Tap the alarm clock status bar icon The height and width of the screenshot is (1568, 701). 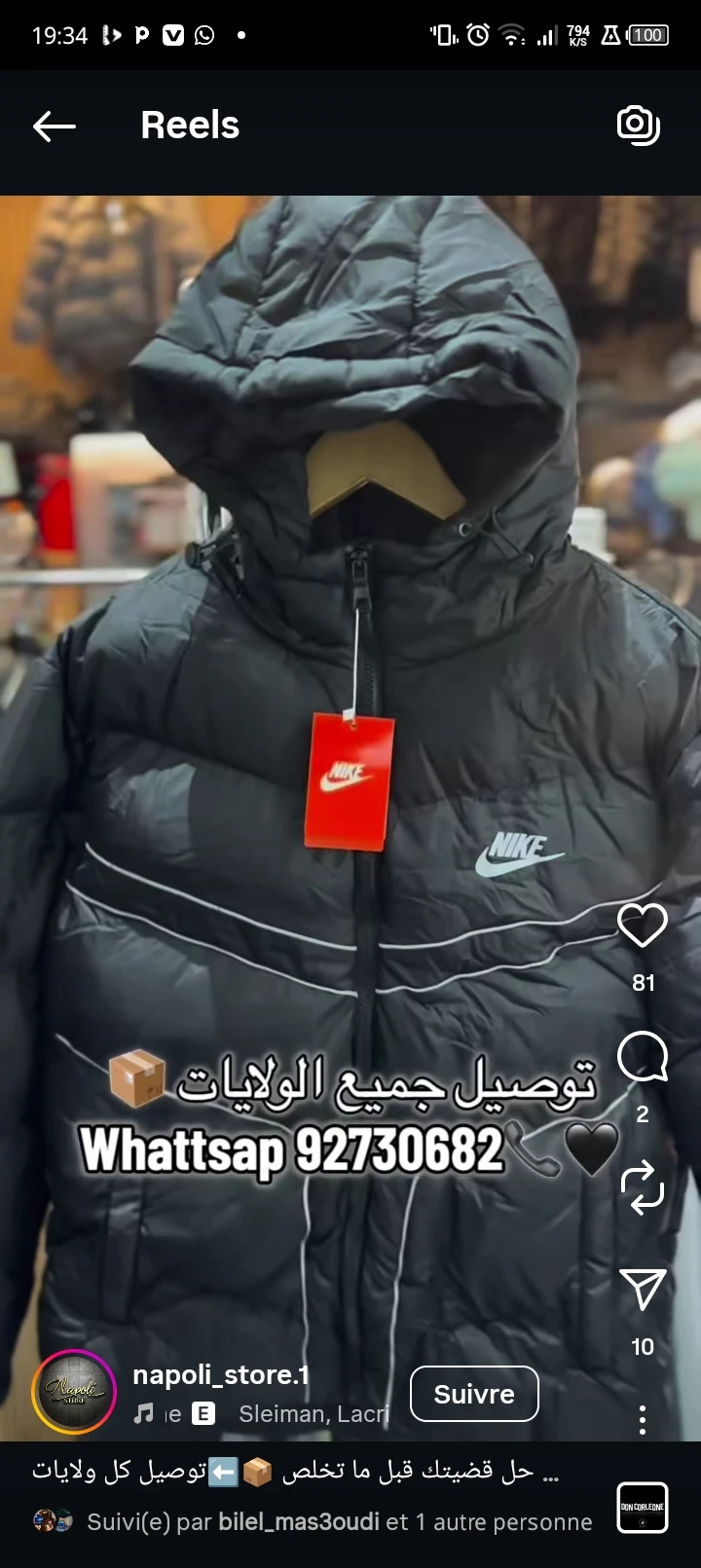[476, 35]
